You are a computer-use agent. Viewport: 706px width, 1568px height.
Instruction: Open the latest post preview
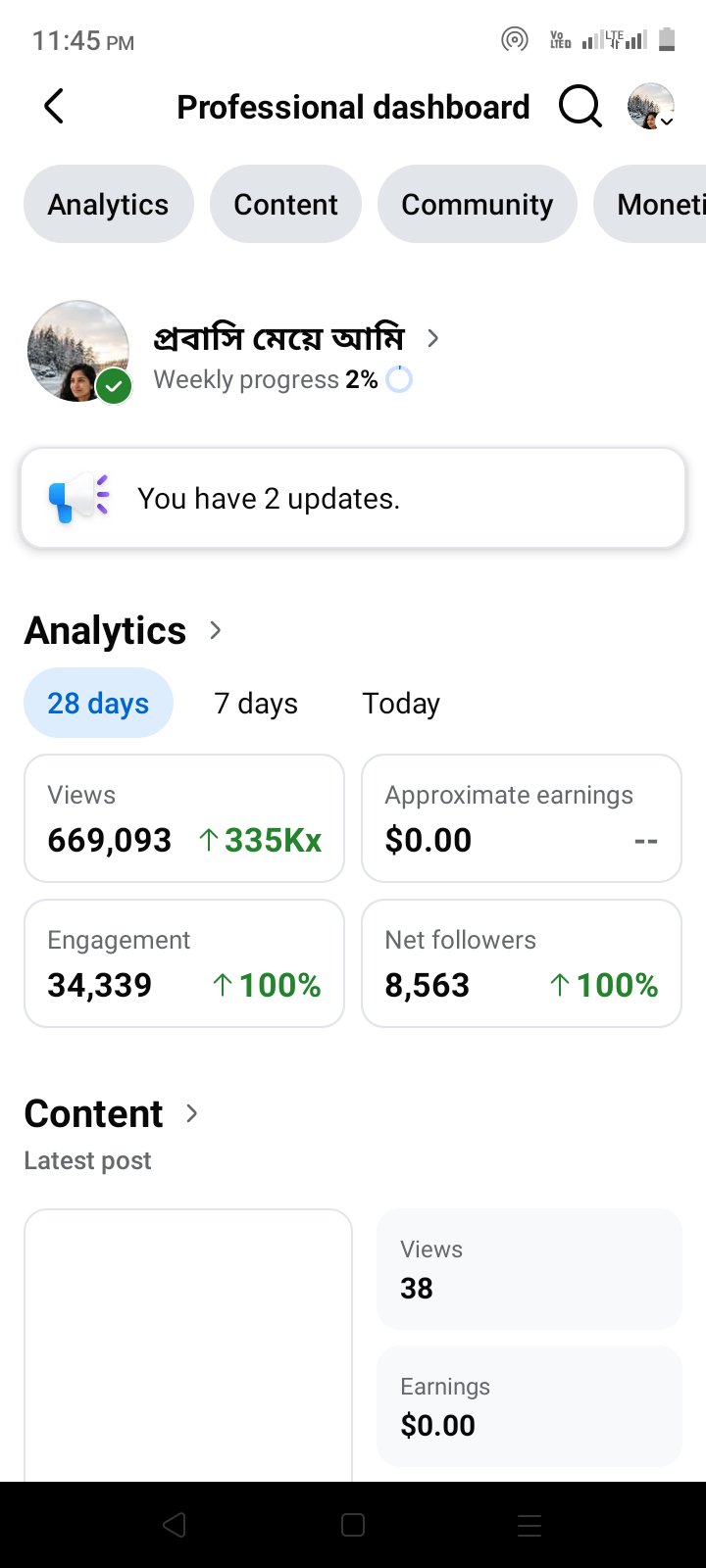[x=188, y=1345]
